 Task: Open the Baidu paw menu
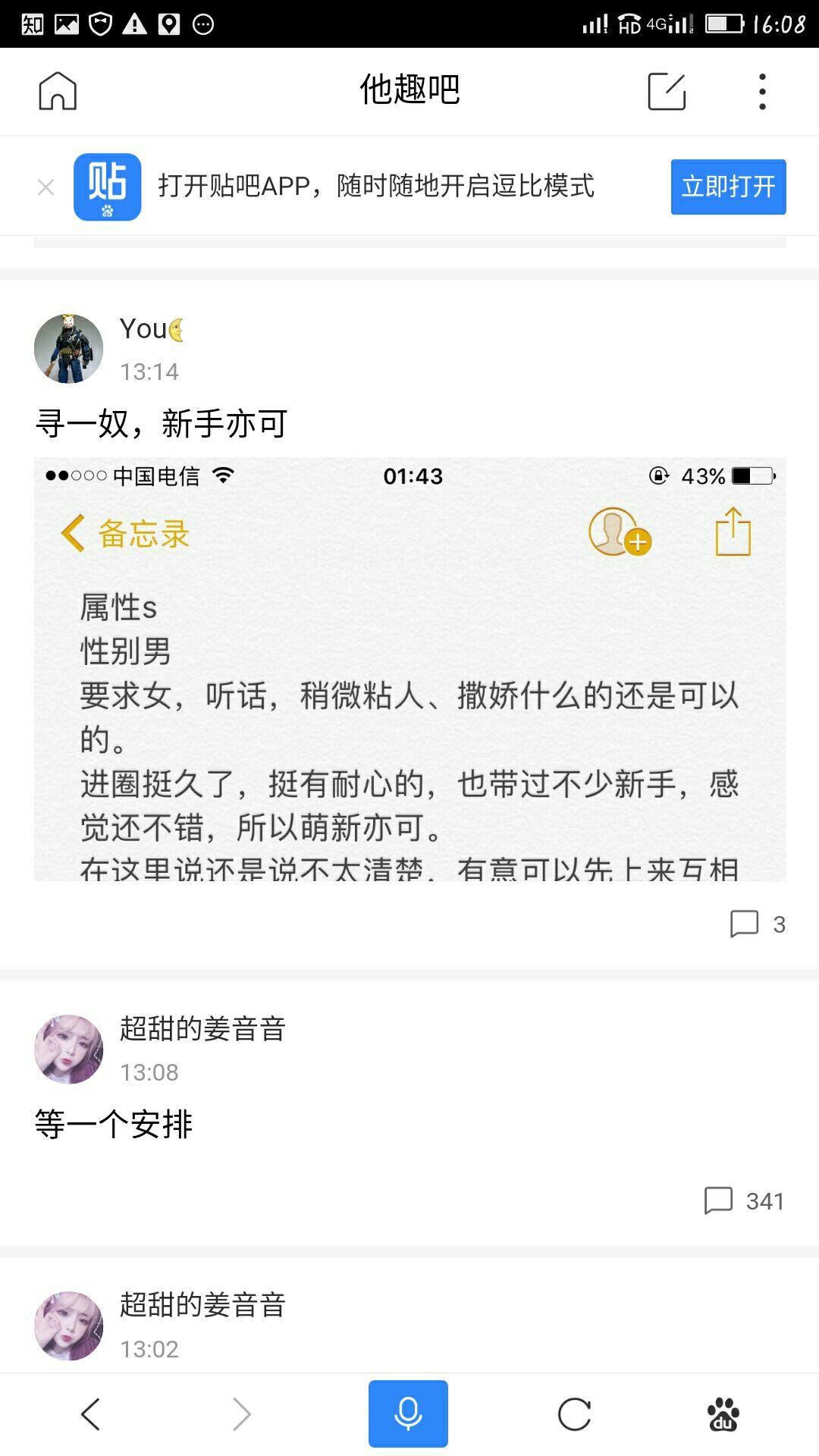(723, 1414)
